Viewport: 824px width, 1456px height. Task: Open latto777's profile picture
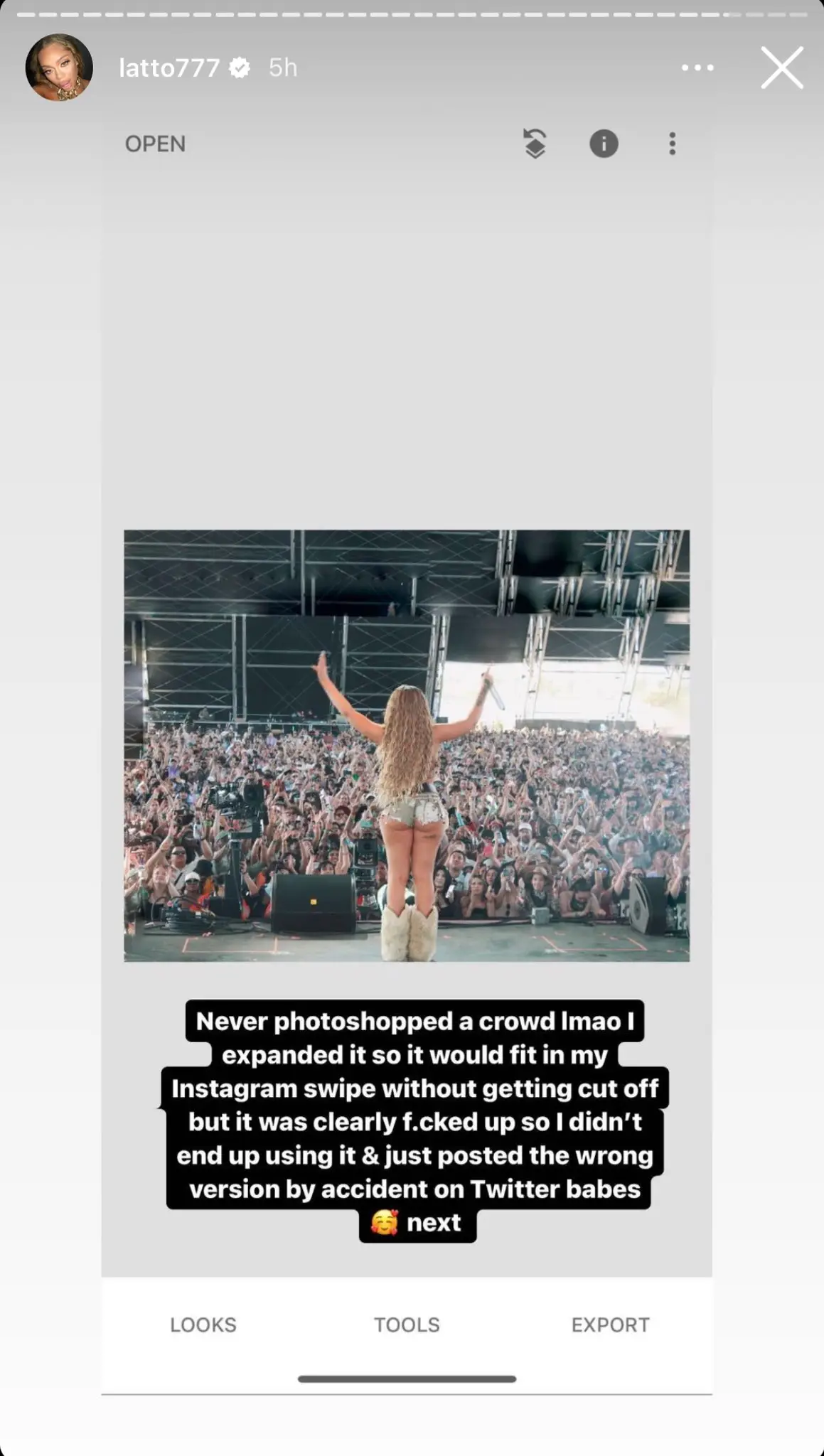[59, 68]
